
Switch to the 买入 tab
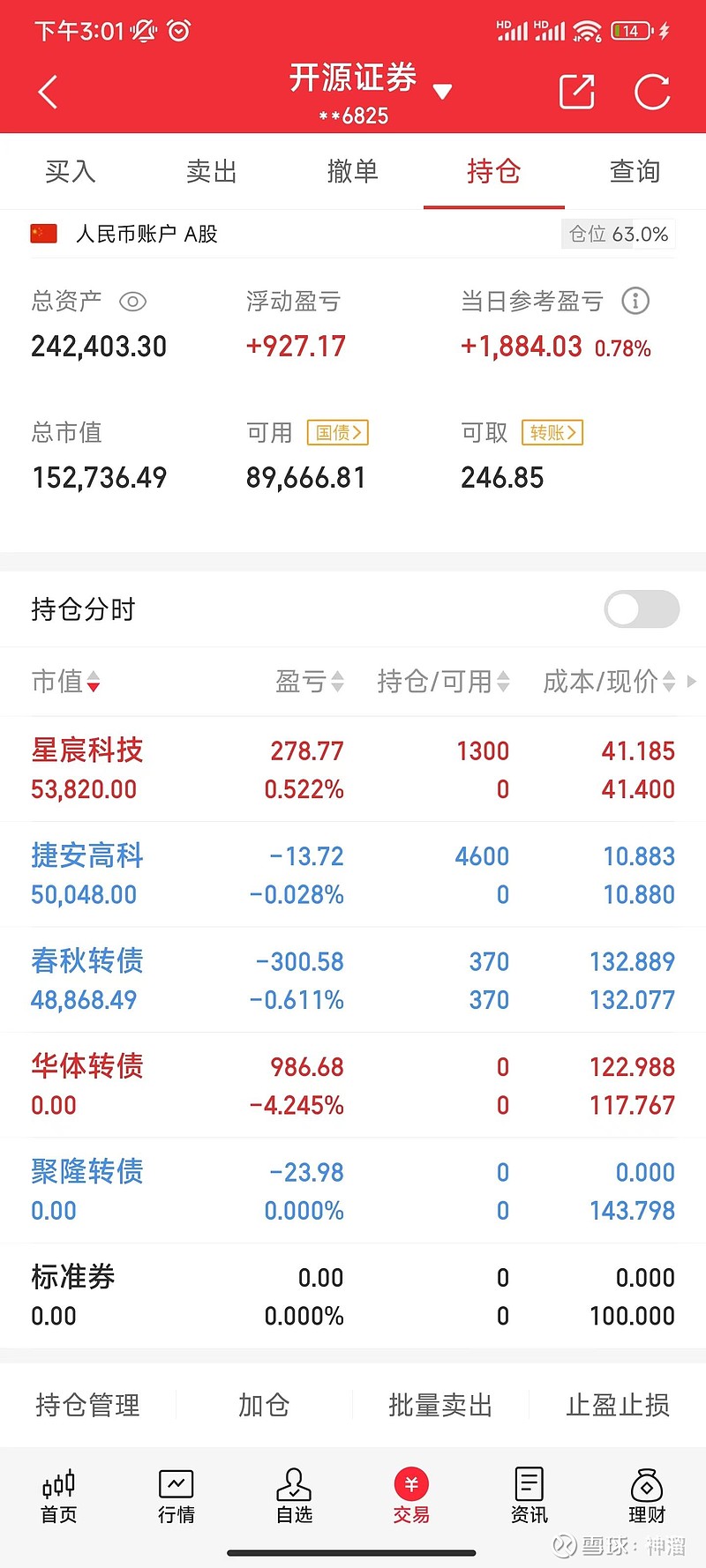click(71, 171)
